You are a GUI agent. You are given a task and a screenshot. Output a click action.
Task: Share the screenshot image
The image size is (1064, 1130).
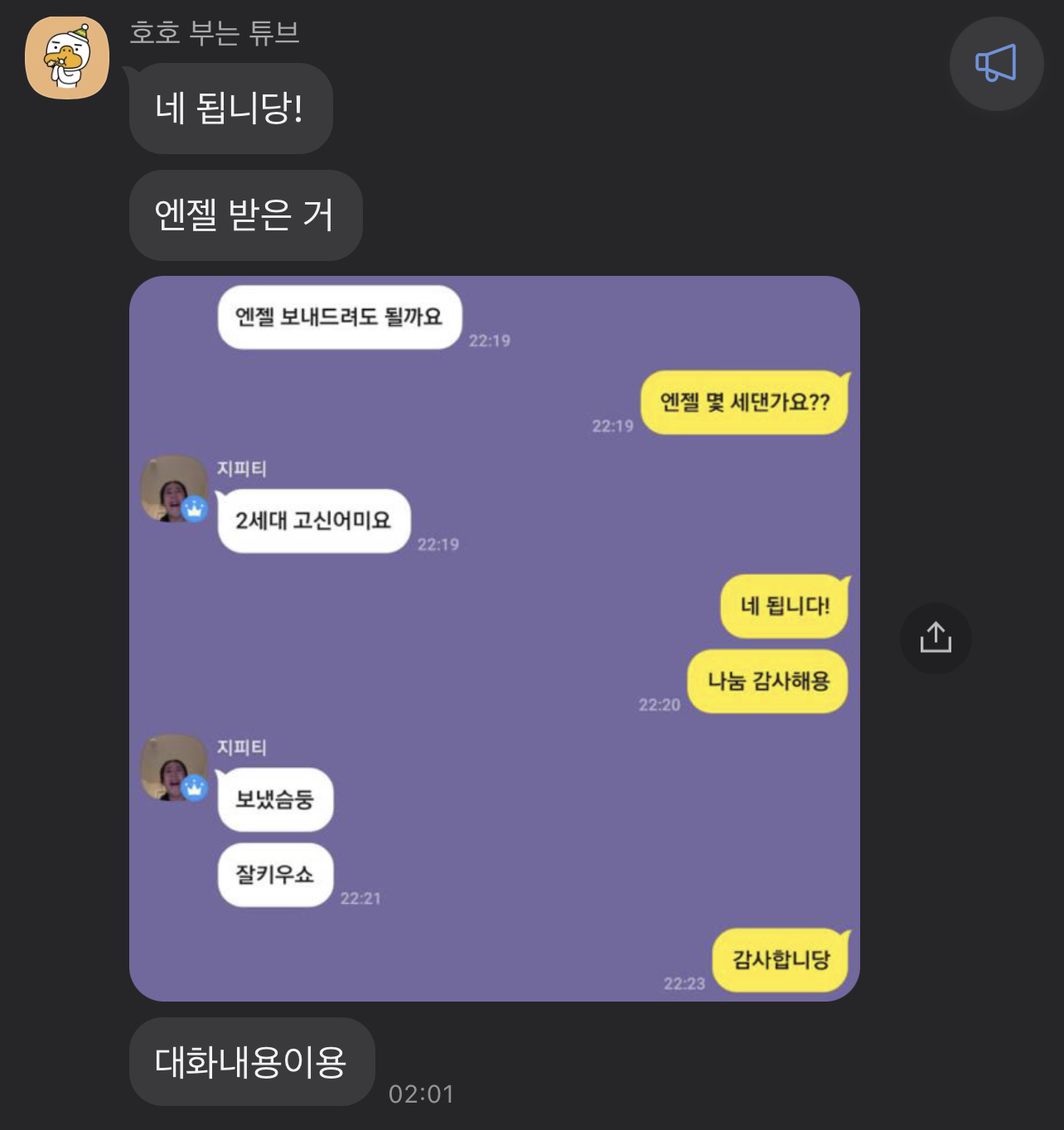pyautogui.click(x=936, y=638)
